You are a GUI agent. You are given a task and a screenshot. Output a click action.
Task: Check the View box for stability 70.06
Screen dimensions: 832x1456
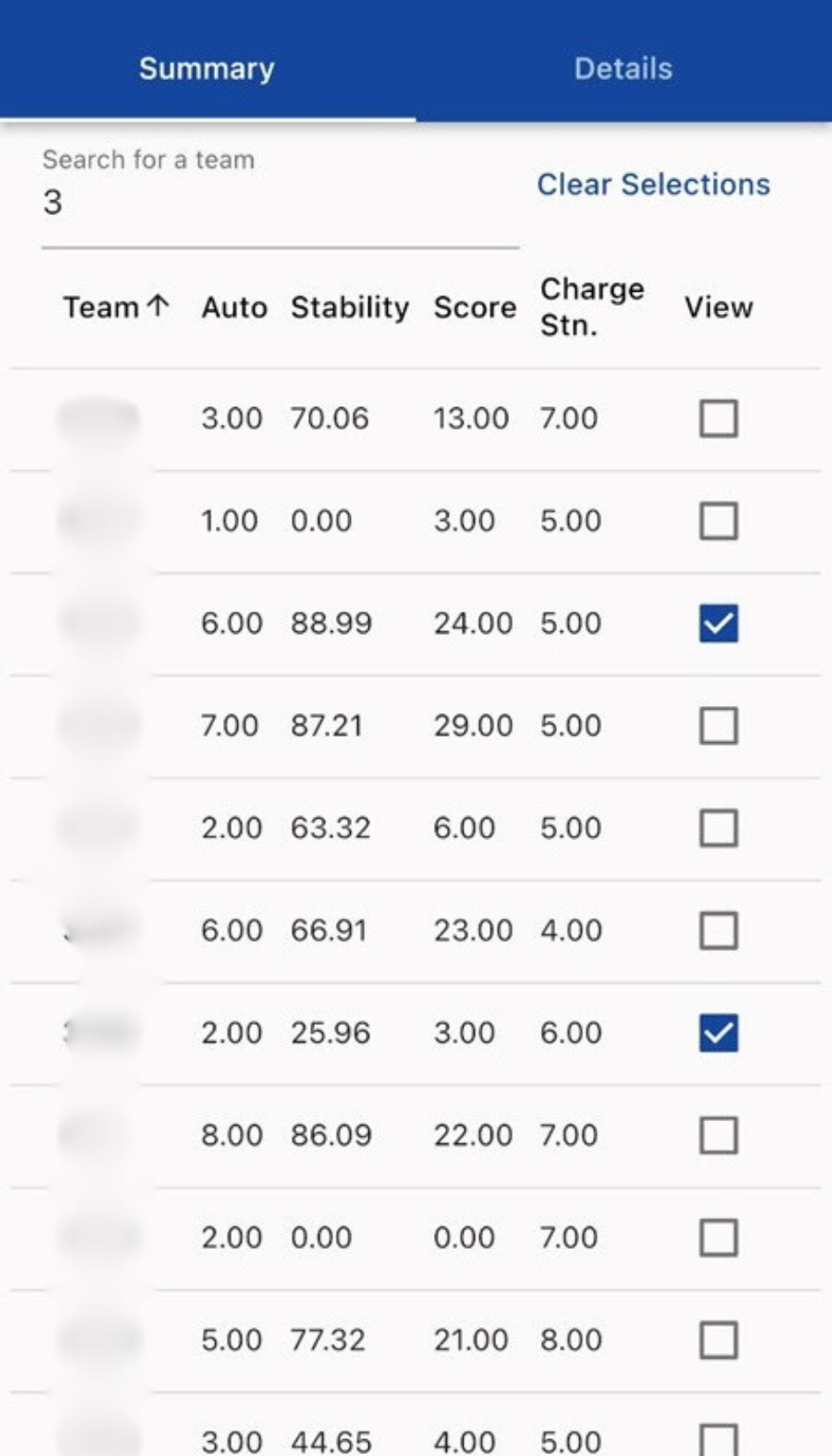[x=718, y=419]
